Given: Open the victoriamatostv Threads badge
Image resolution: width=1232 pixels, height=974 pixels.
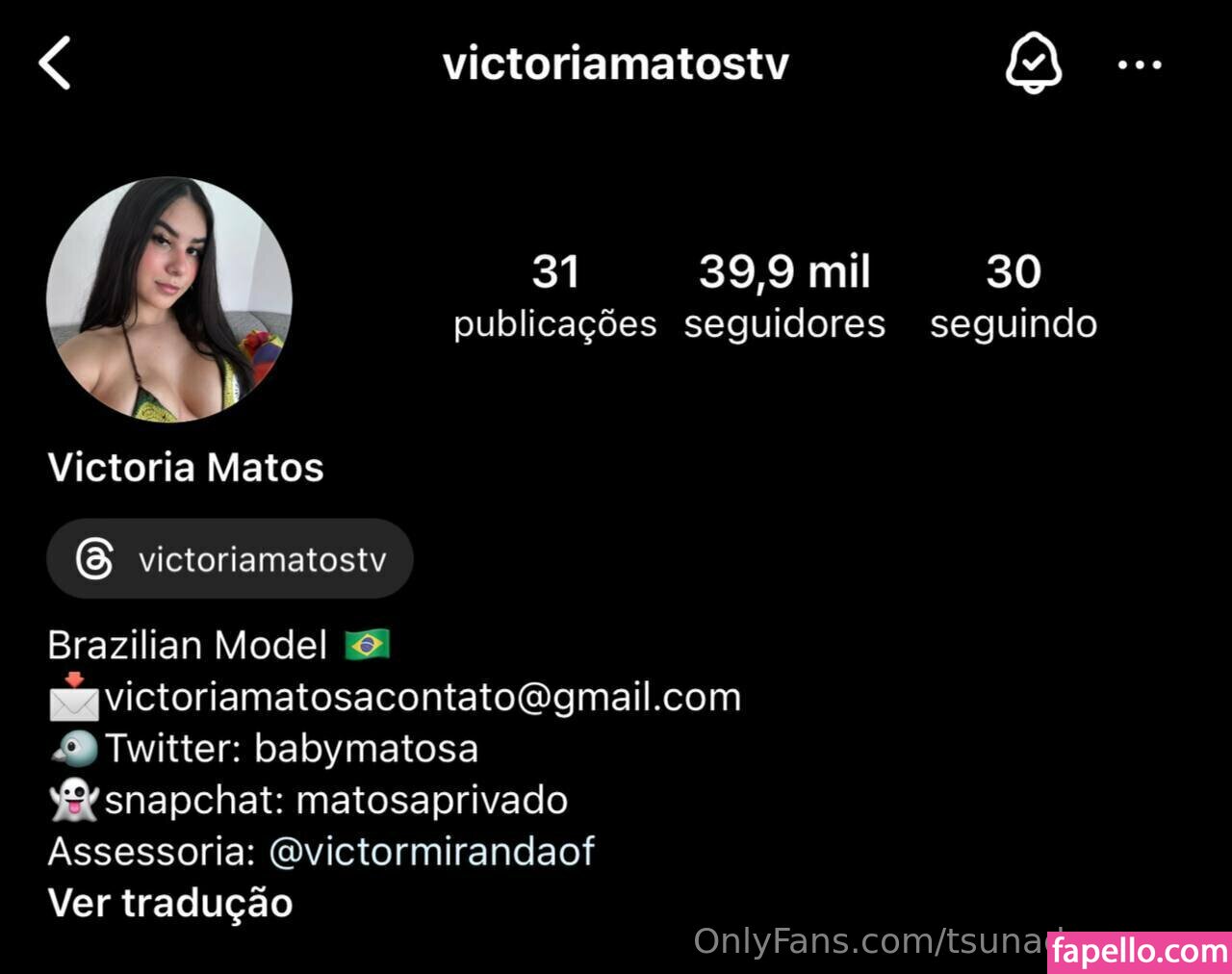Looking at the screenshot, I should (x=230, y=559).
